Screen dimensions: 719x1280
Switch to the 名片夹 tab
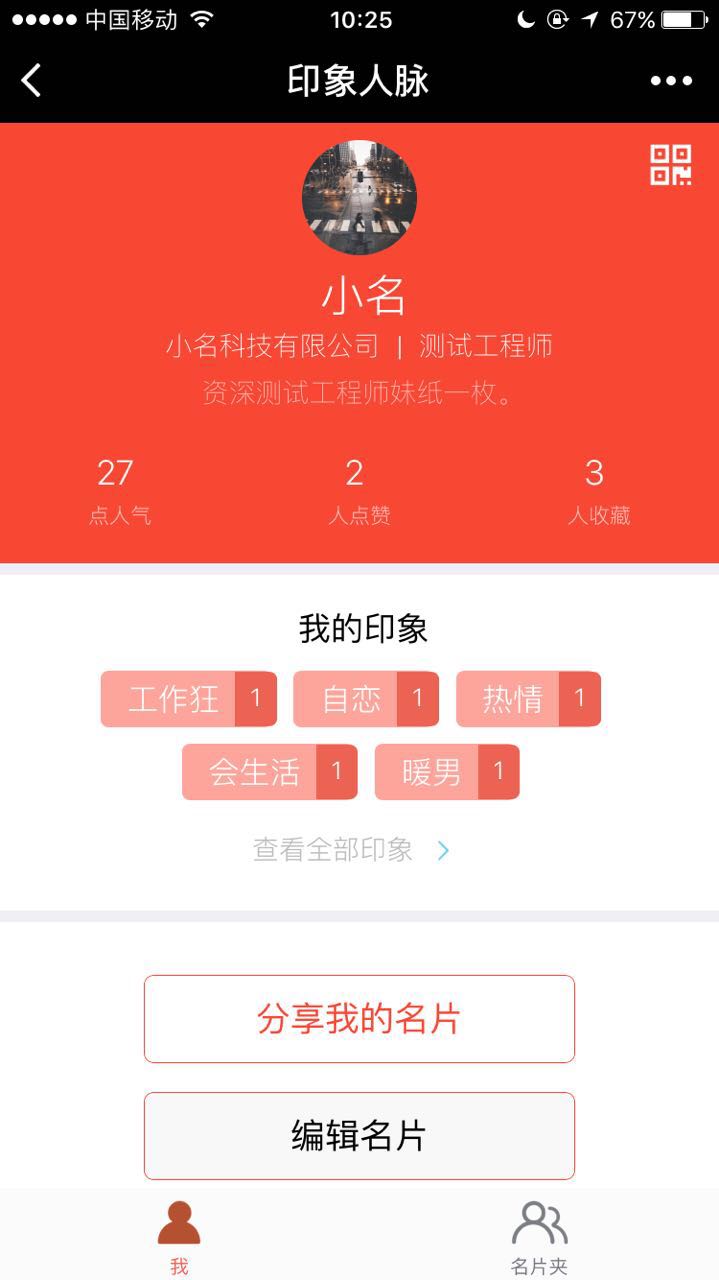click(539, 1237)
